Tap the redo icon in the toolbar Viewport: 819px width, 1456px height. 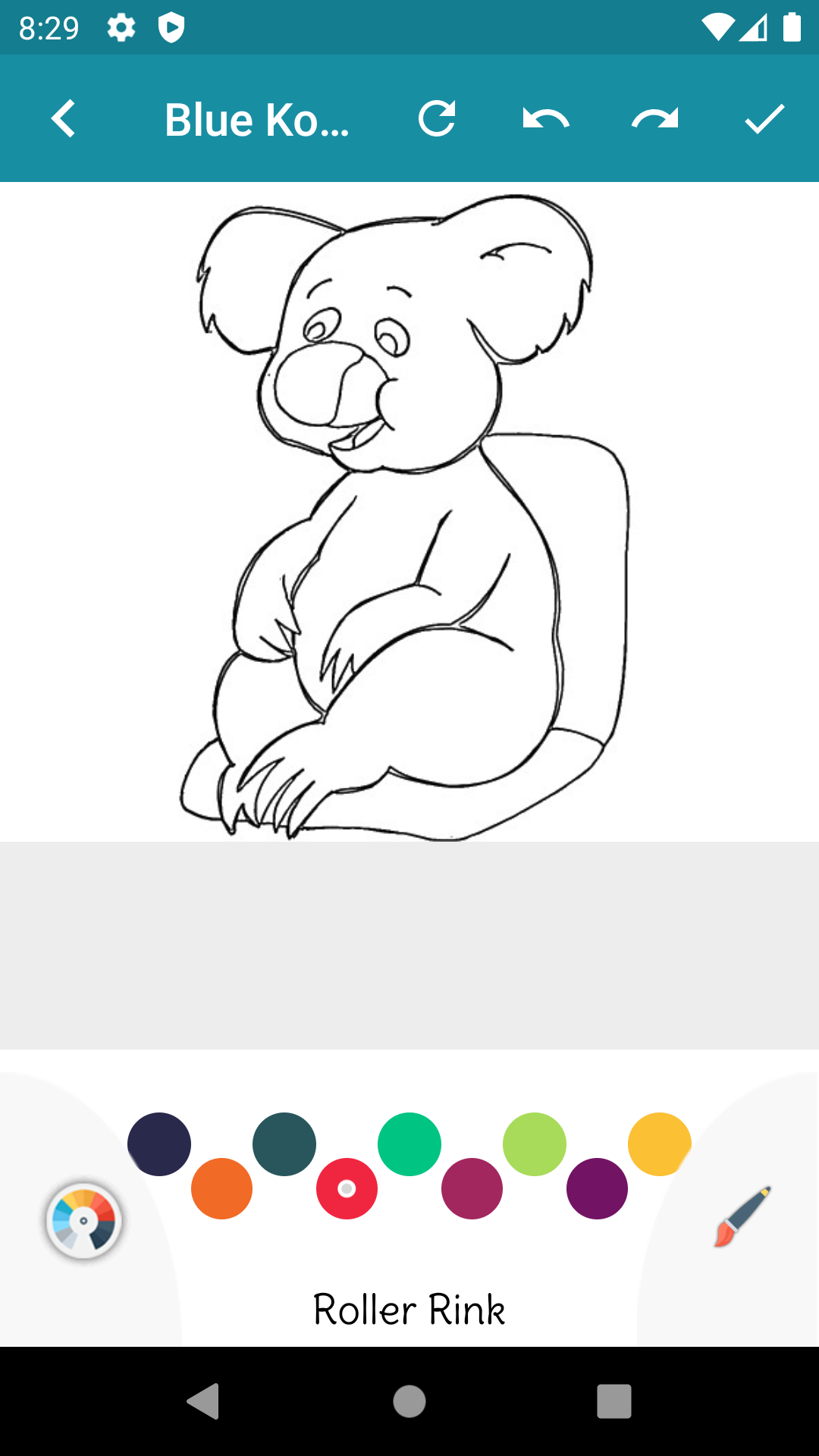click(x=654, y=118)
